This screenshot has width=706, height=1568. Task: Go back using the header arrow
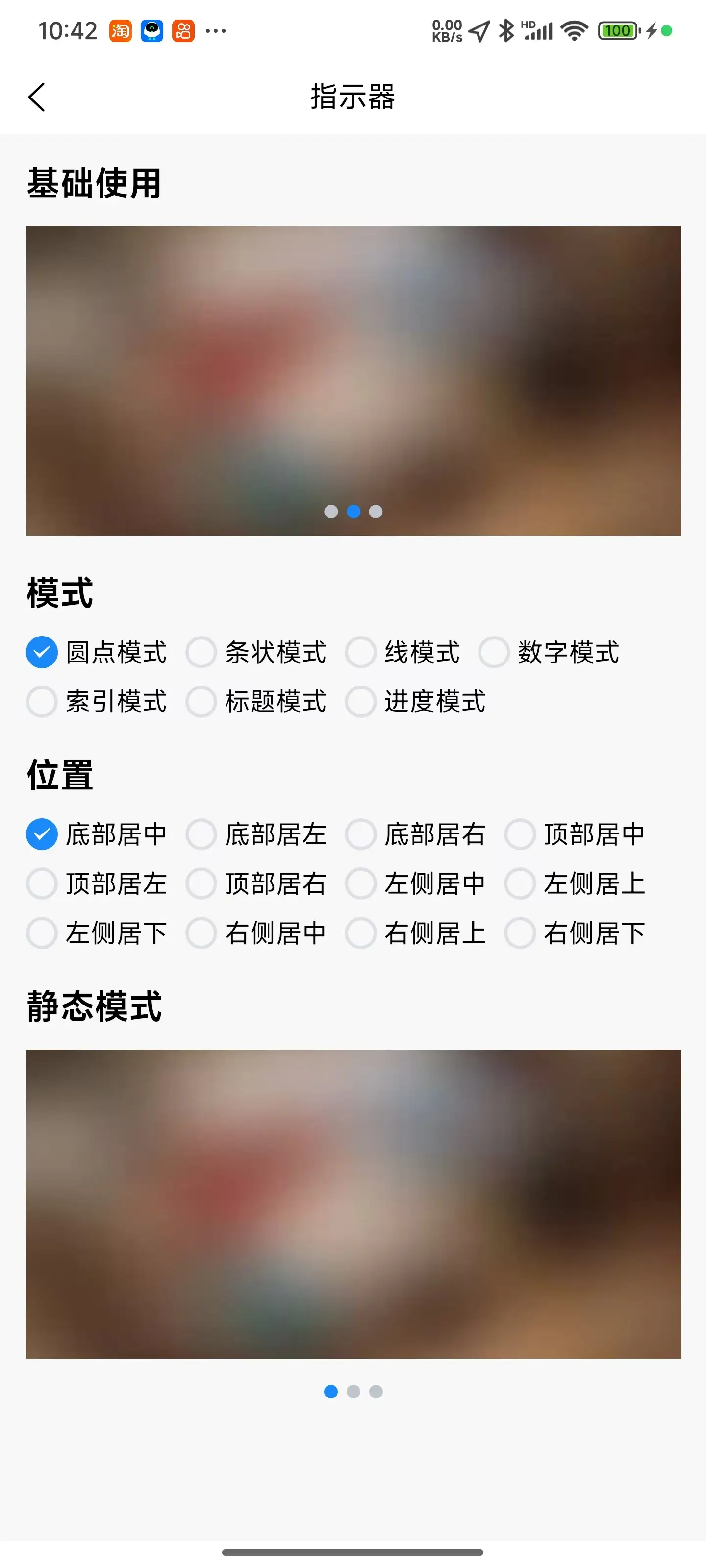(x=37, y=97)
